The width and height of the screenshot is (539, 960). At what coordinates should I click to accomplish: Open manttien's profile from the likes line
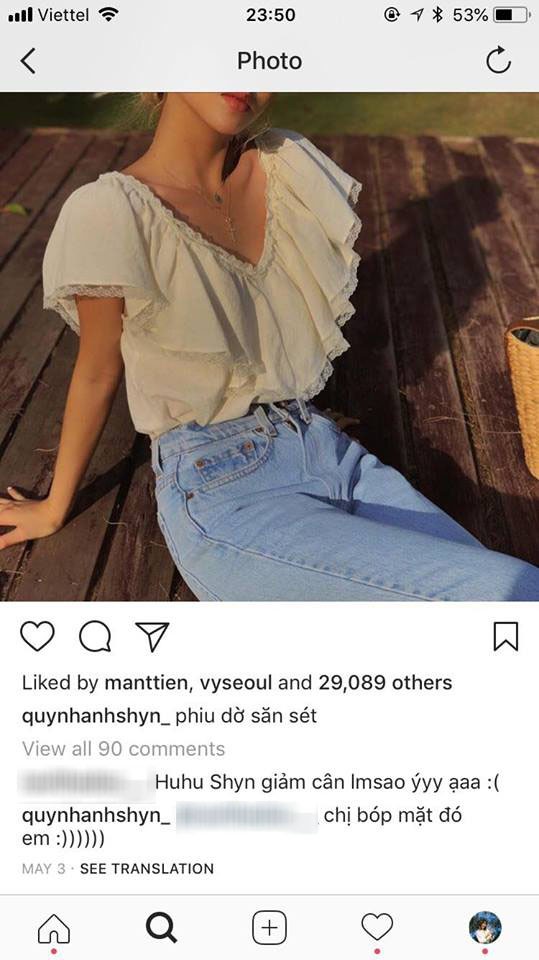[145, 683]
